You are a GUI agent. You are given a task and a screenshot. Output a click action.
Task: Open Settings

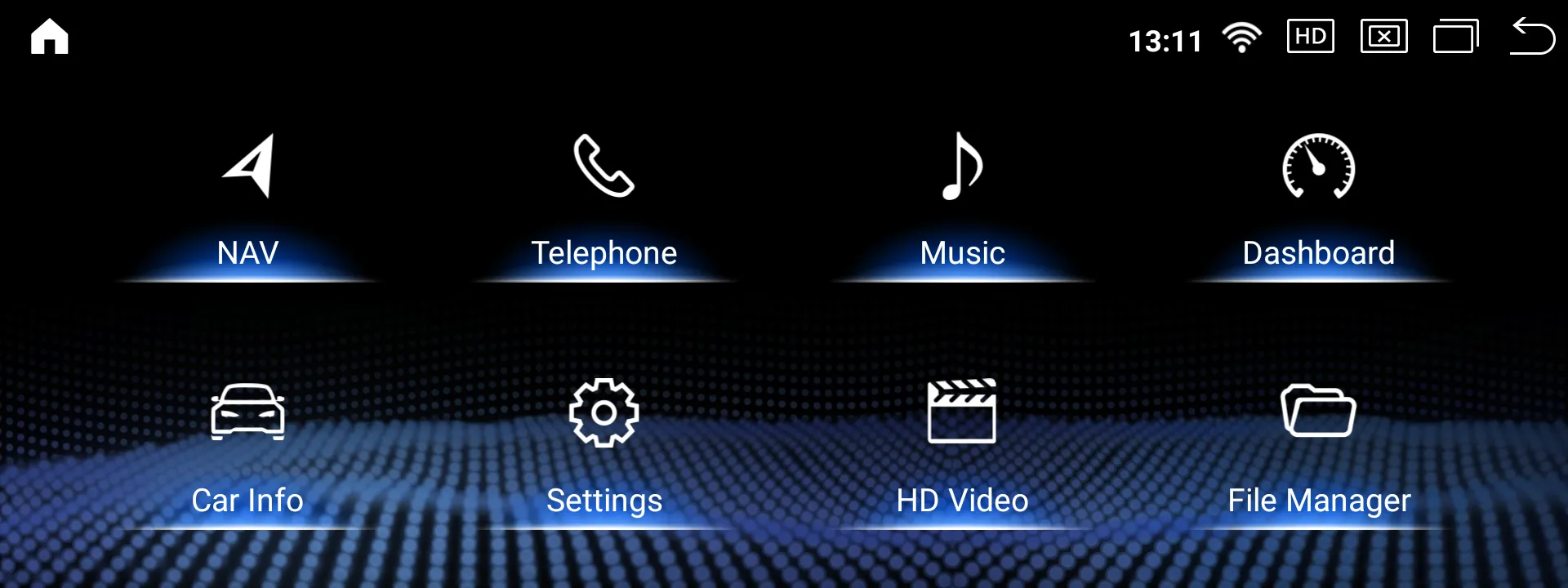tap(604, 449)
